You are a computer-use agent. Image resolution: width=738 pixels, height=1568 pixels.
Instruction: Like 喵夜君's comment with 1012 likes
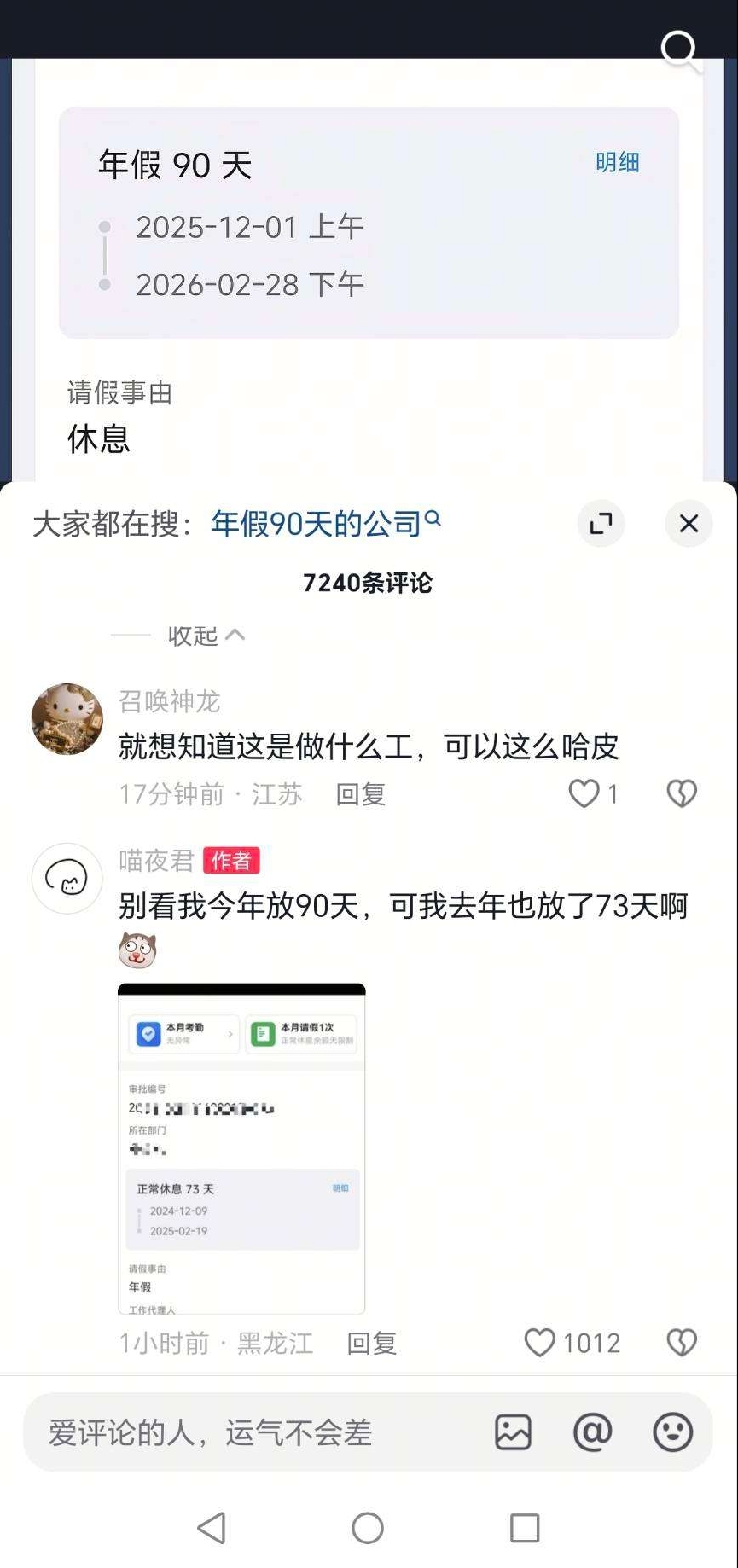540,1343
